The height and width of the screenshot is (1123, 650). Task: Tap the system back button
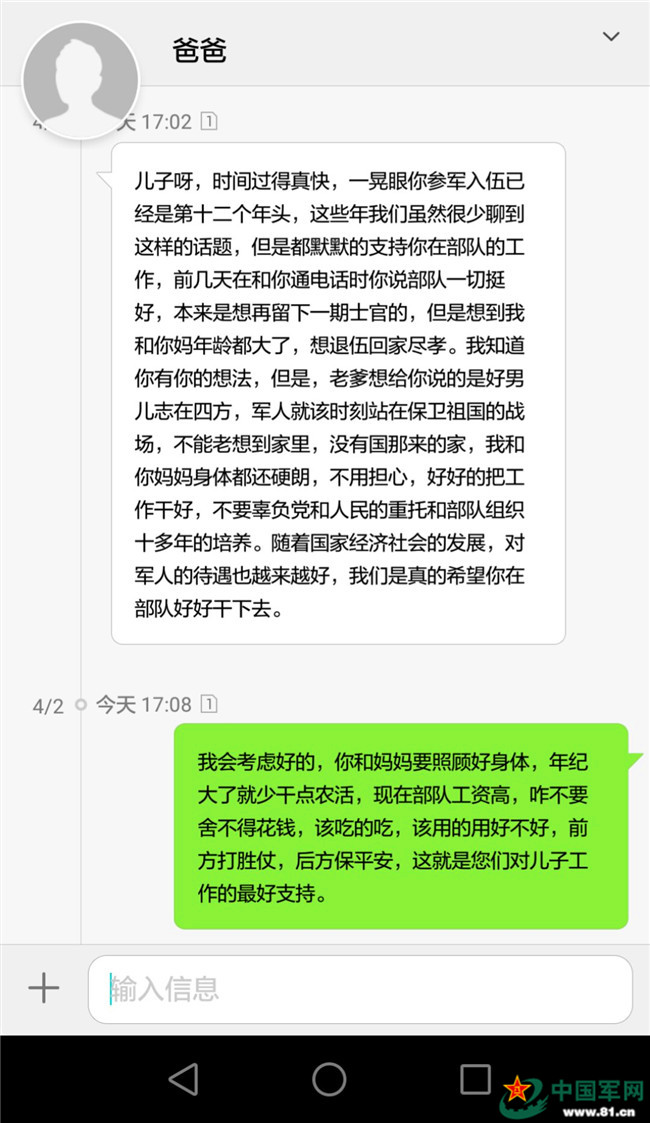[184, 1079]
